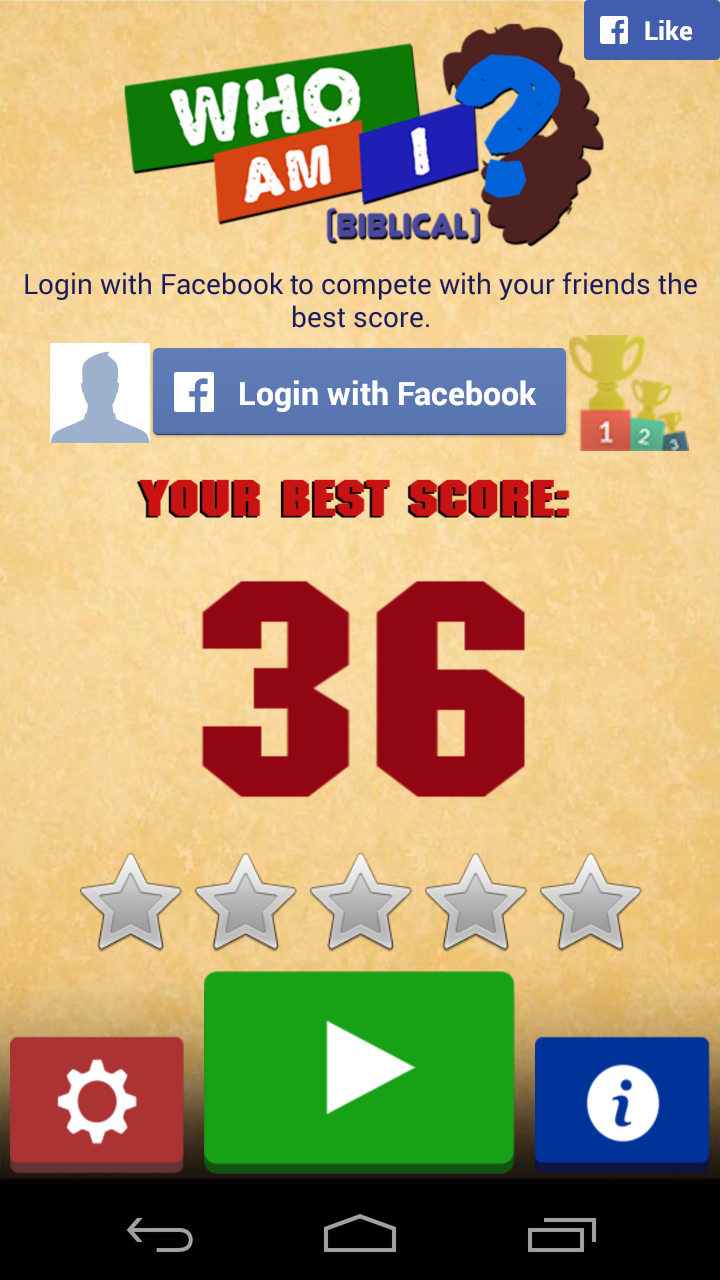Start the game with the green play button
720x1280 pixels.
(x=359, y=1068)
